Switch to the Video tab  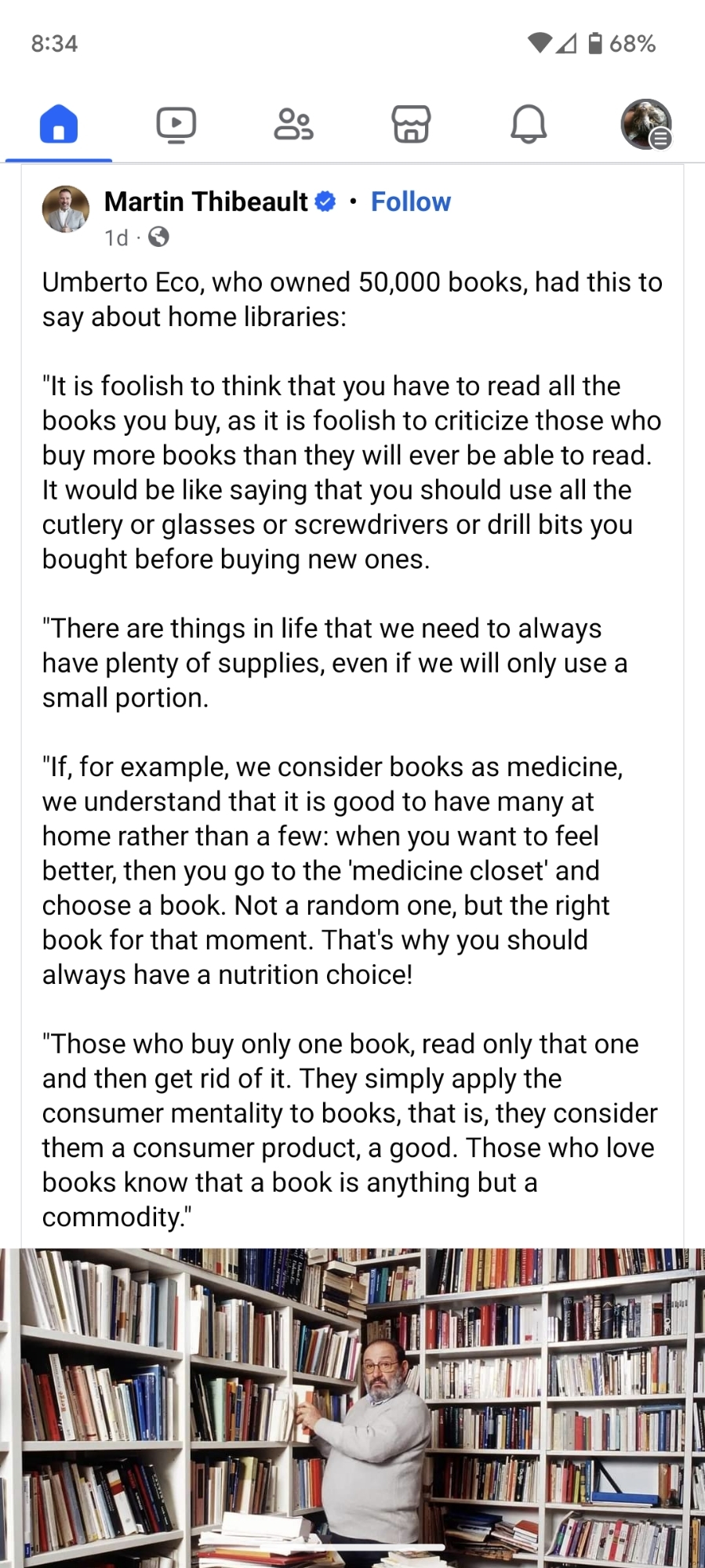176,124
